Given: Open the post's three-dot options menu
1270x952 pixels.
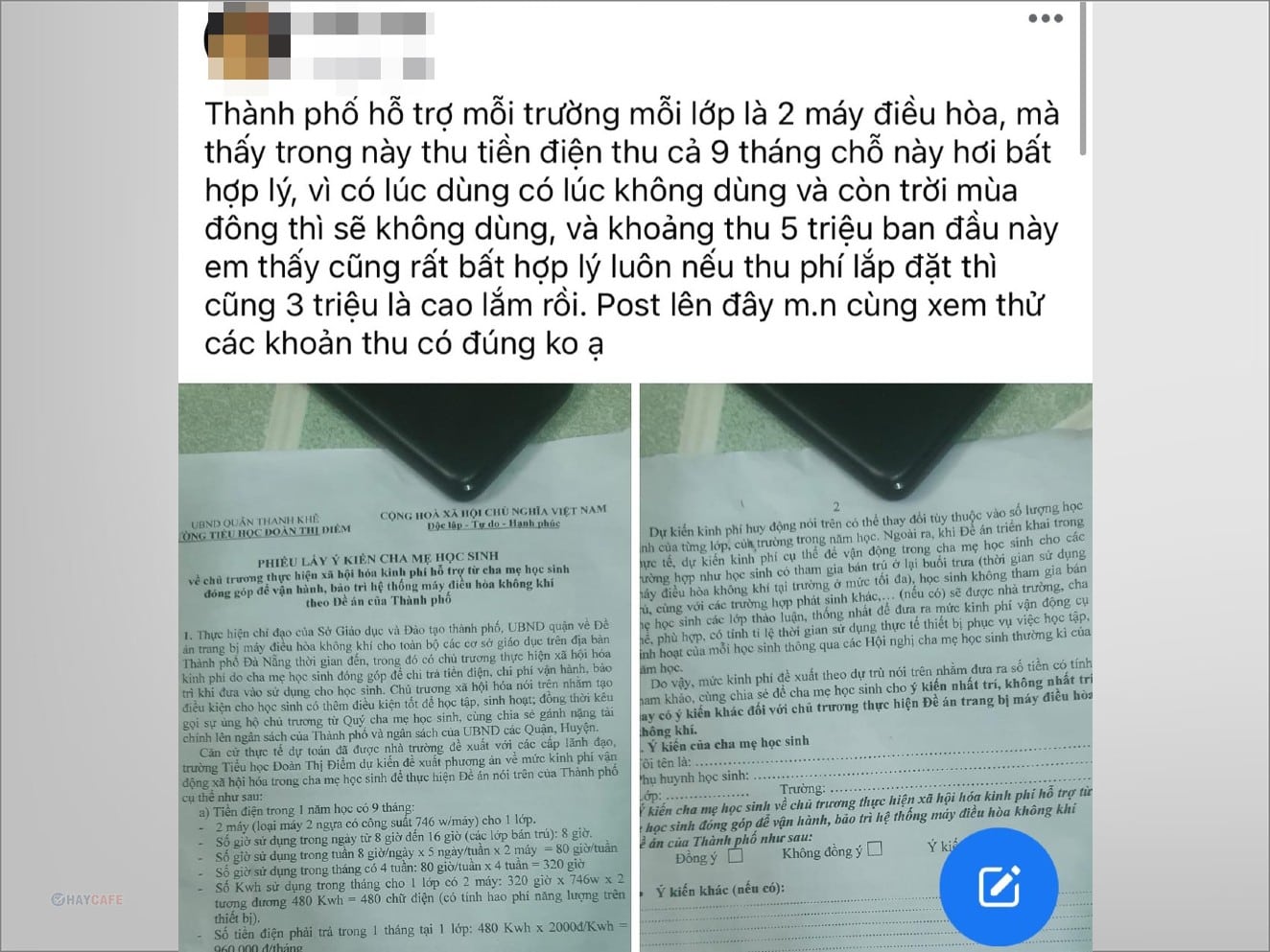Looking at the screenshot, I should coord(1045,18).
